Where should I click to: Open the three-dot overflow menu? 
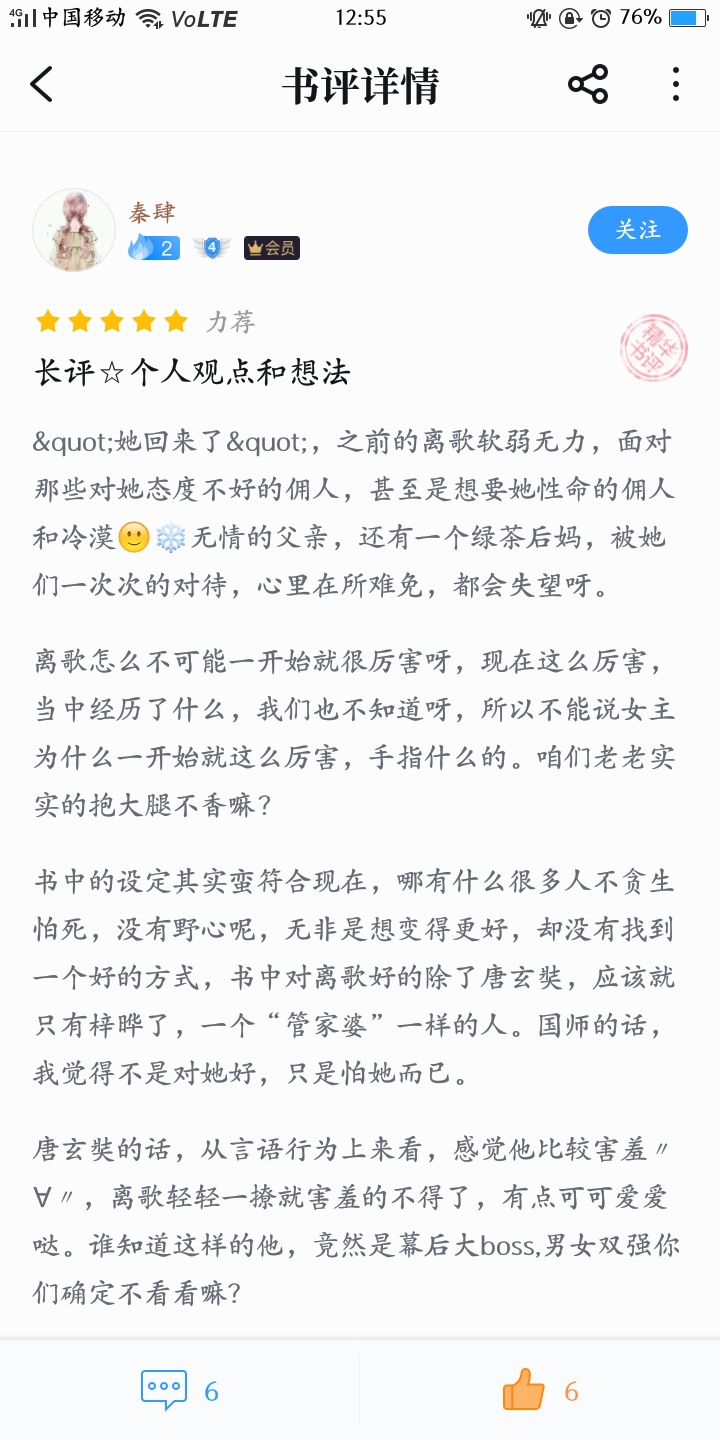[x=676, y=84]
